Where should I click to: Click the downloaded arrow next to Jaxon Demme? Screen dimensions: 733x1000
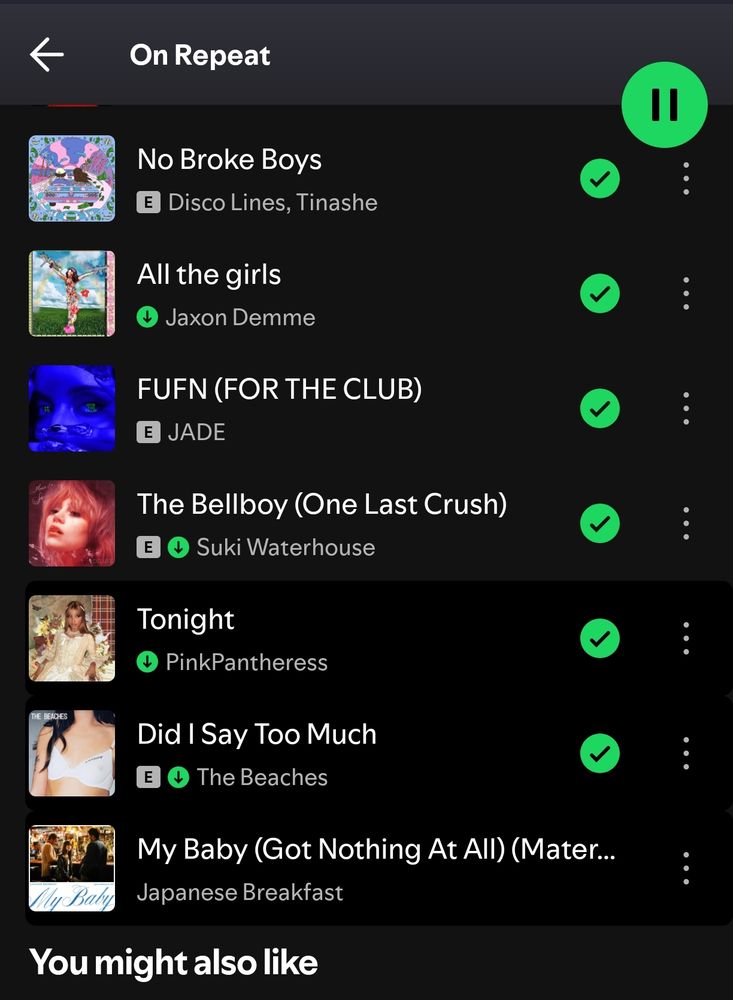point(148,317)
